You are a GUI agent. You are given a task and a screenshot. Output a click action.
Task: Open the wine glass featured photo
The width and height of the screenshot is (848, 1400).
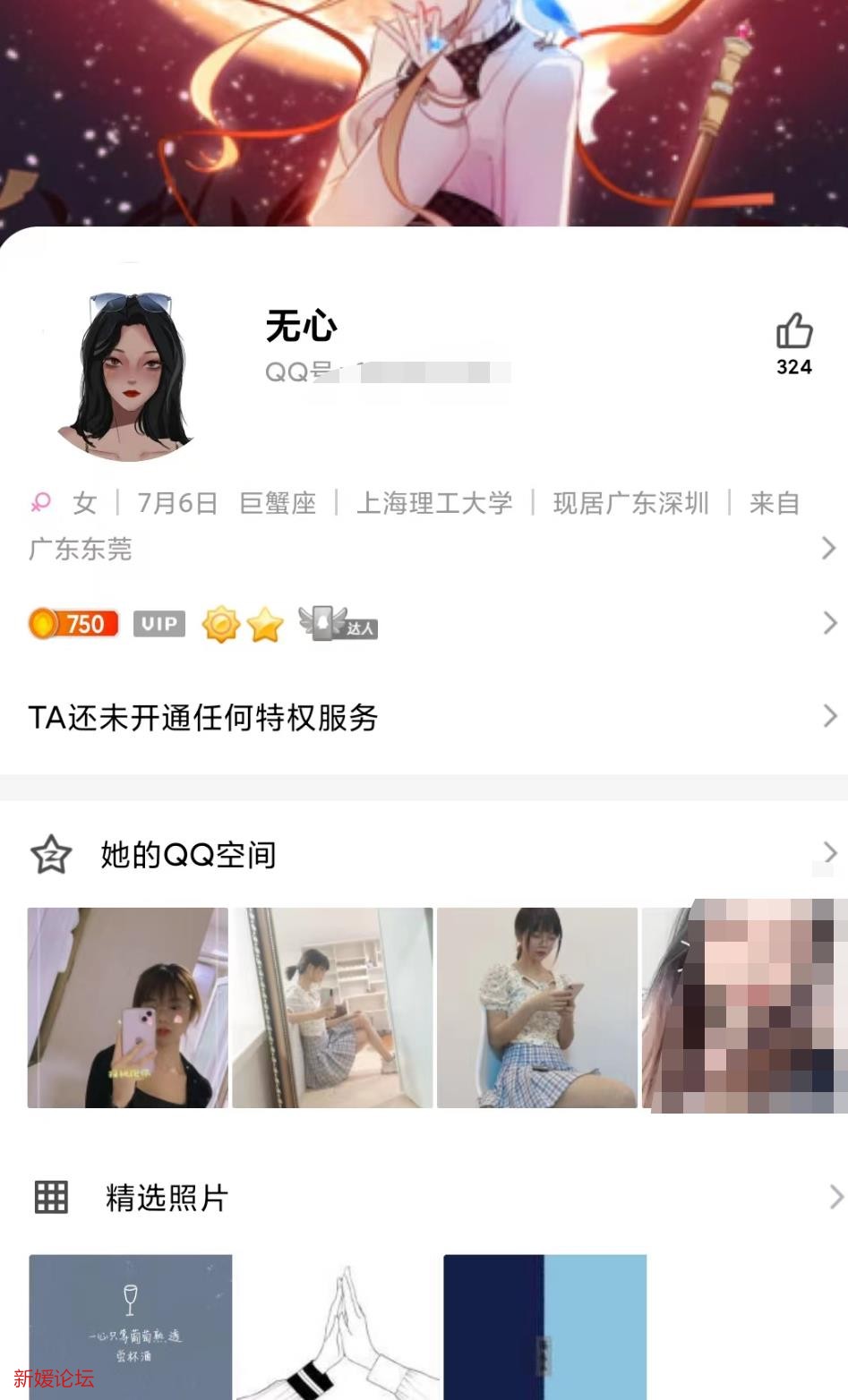(131, 1325)
